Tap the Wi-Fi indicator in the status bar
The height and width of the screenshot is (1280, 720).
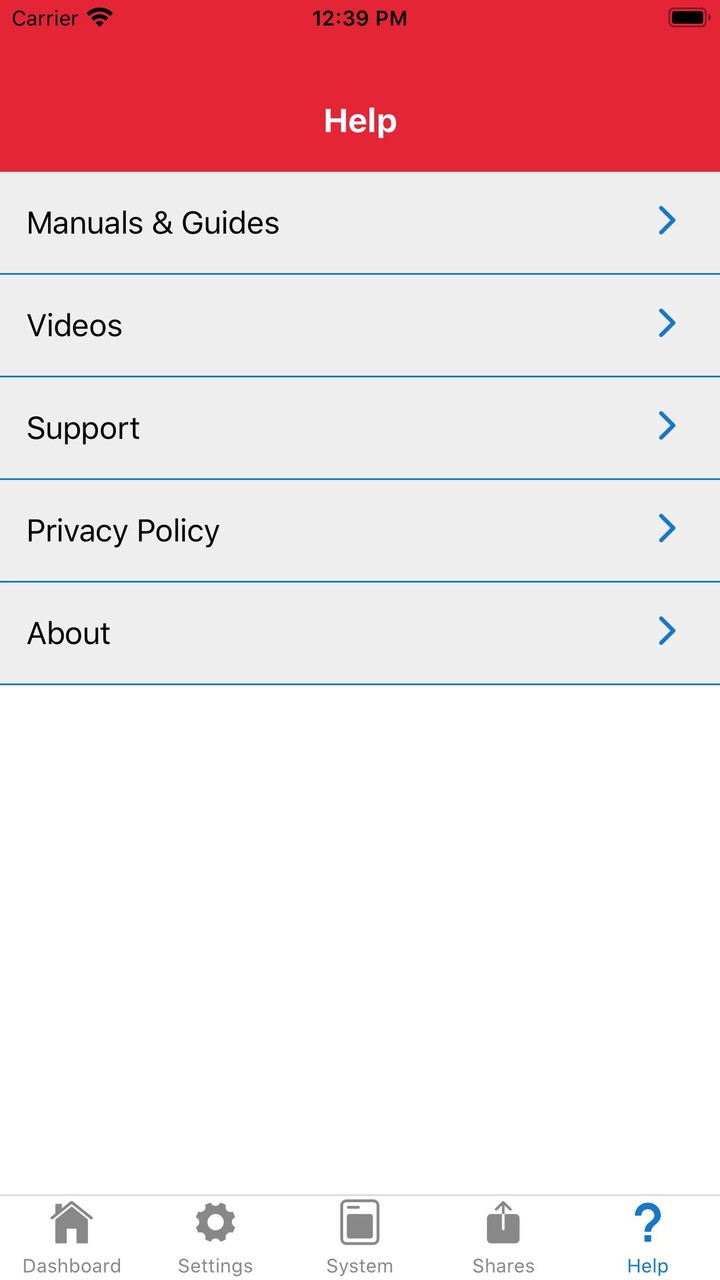pos(97,16)
